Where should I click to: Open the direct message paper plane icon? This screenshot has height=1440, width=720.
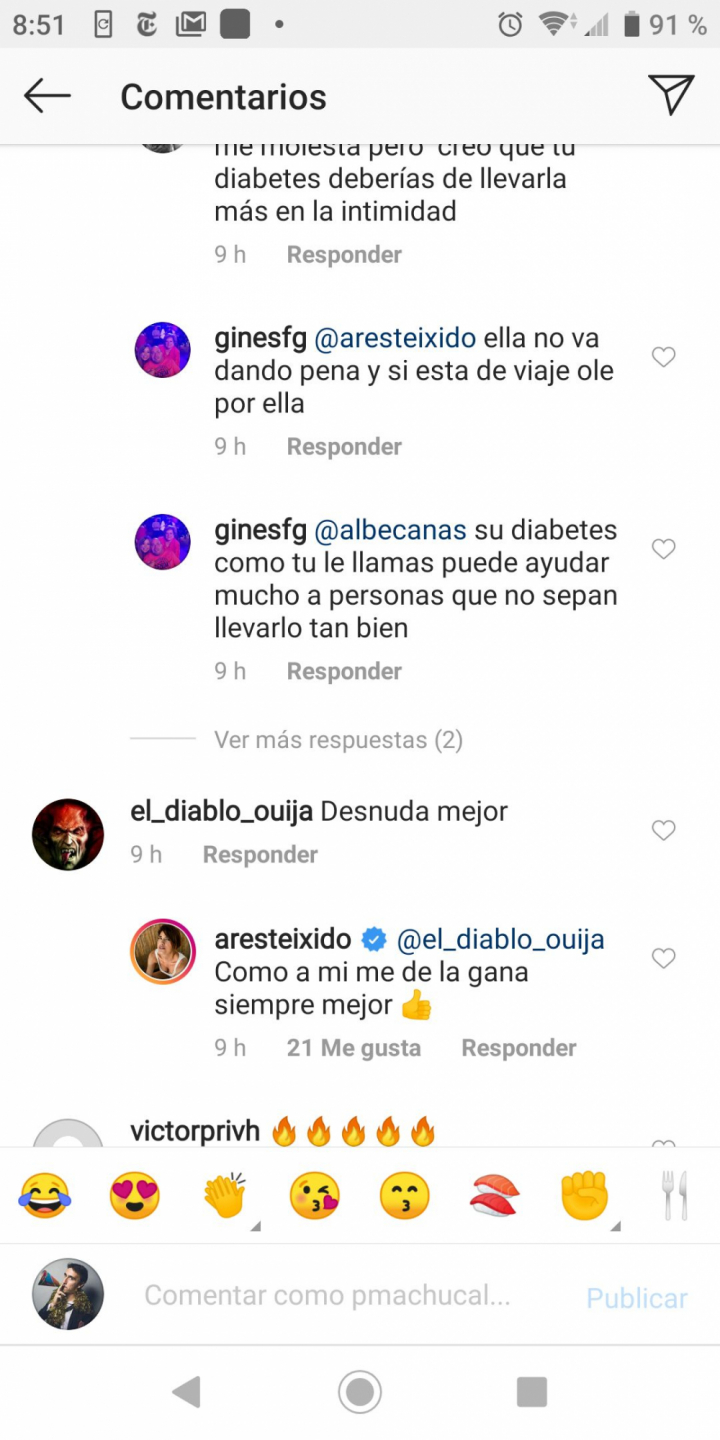click(671, 96)
